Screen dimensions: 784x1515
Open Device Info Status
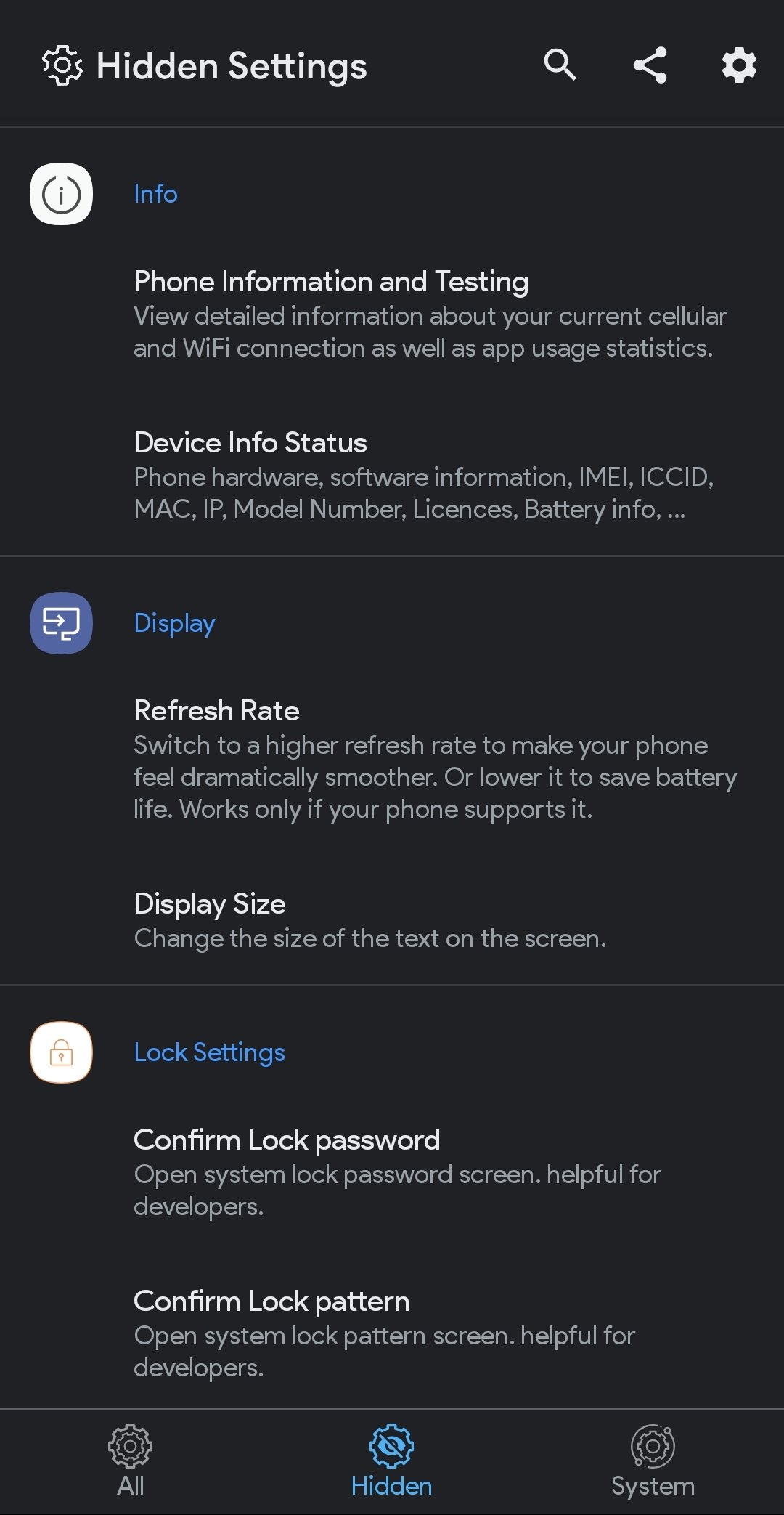[x=392, y=476]
